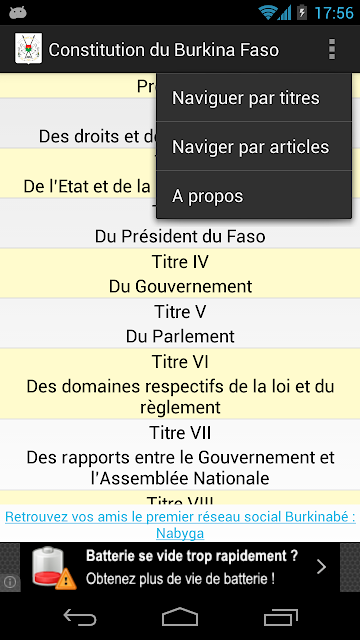Open Titre VI on domaines de la loi

click(180, 384)
